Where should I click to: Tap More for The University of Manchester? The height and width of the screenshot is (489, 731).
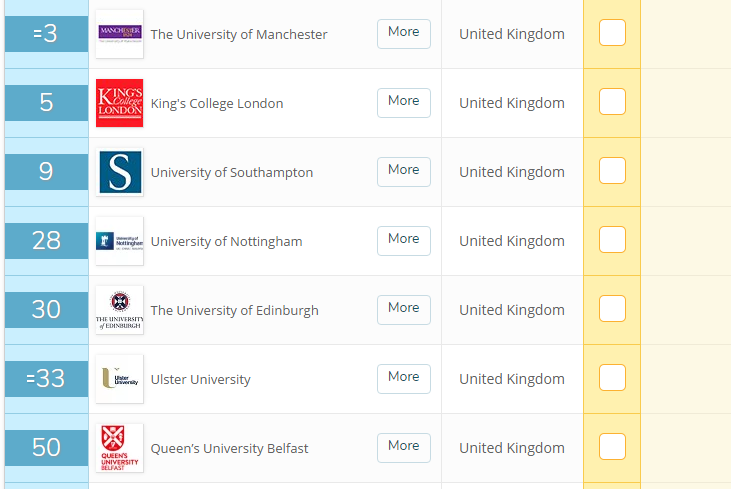[x=403, y=33]
